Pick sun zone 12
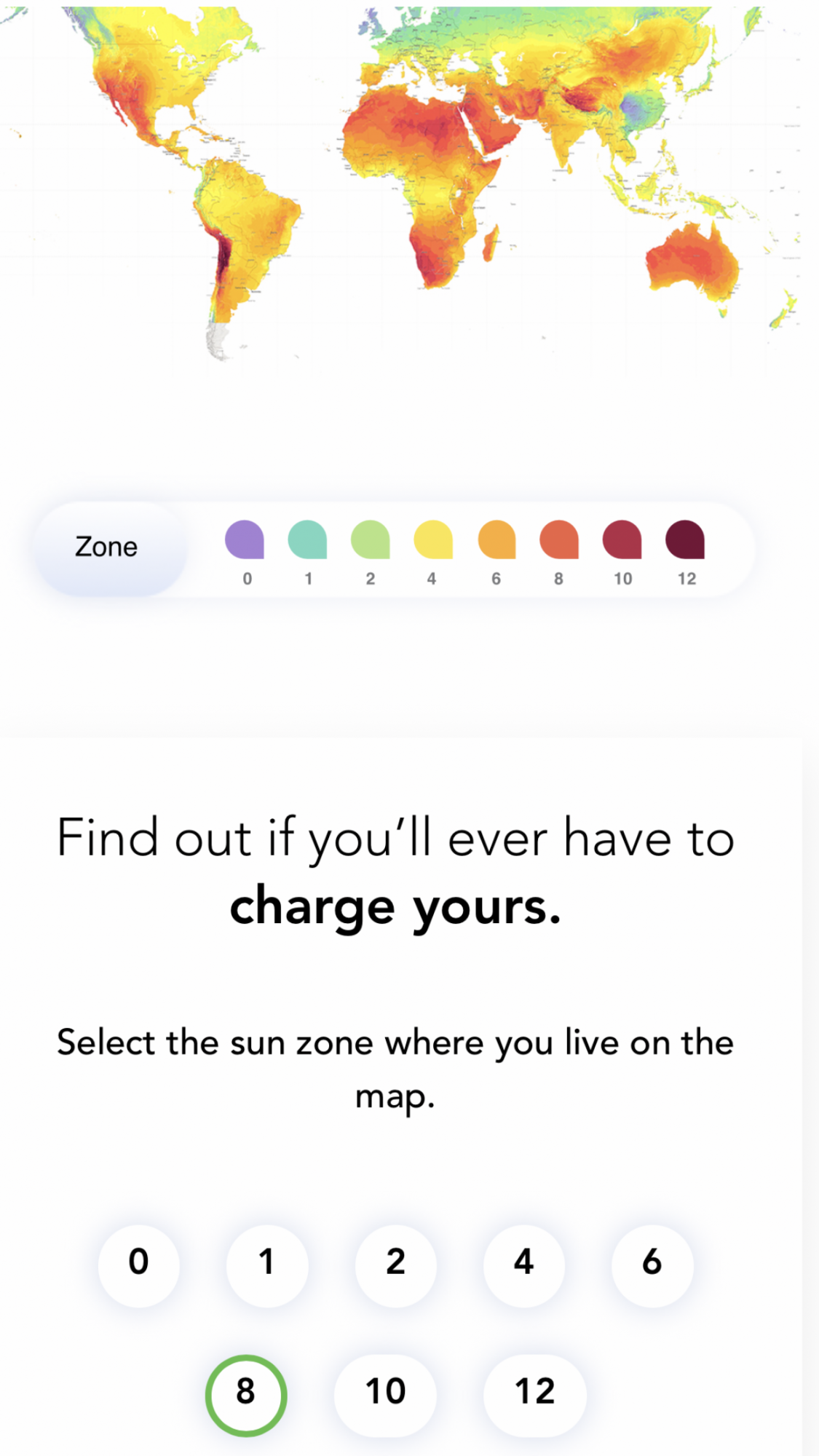Image resolution: width=819 pixels, height=1456 pixels. click(535, 1395)
